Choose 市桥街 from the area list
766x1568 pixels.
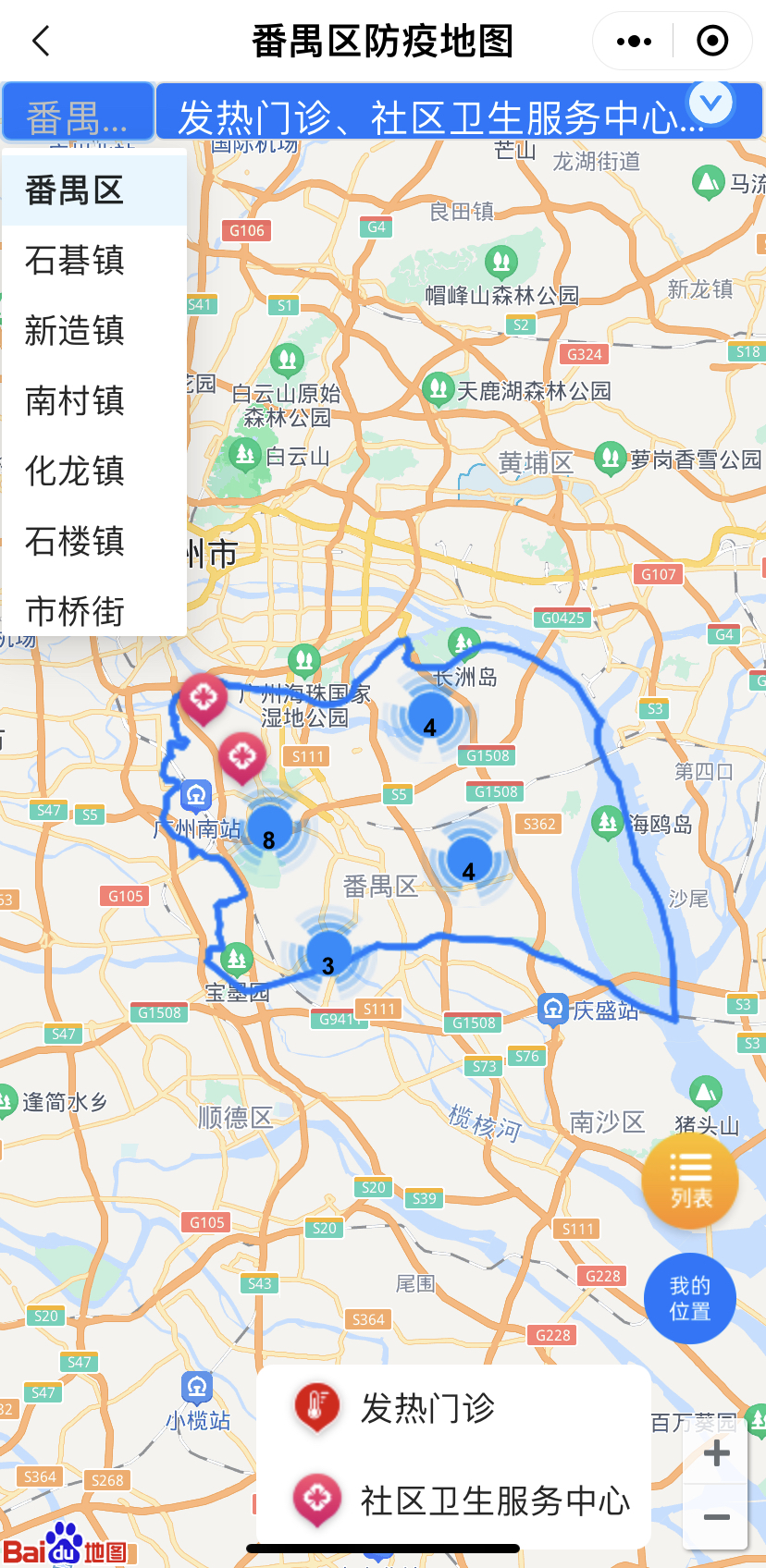click(74, 610)
